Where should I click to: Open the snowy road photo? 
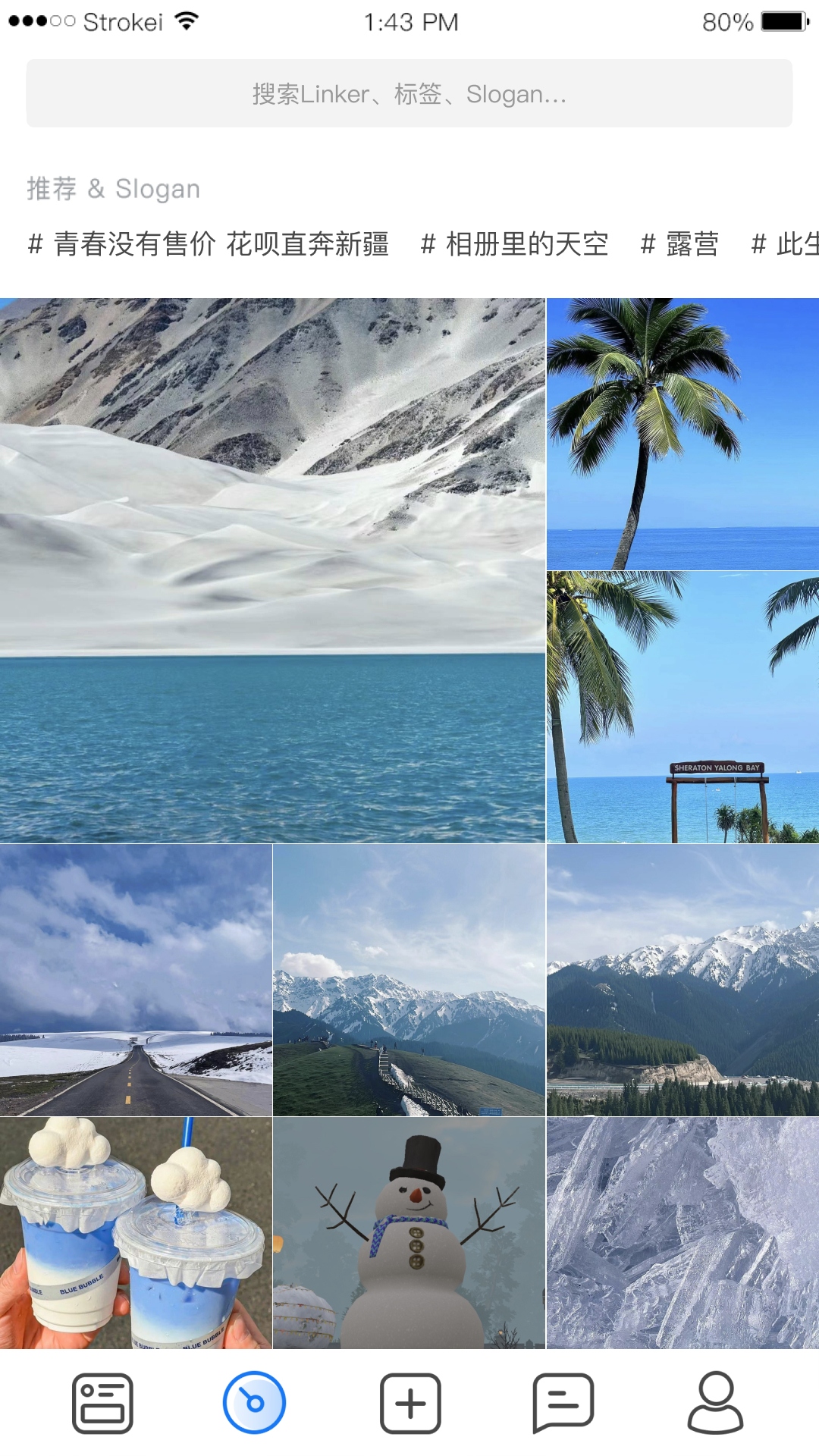coord(136,980)
